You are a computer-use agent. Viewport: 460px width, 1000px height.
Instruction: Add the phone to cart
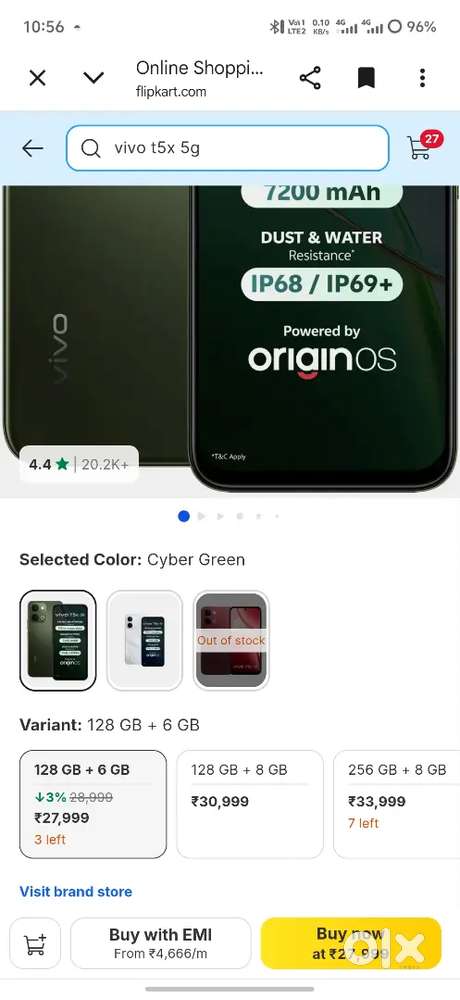35,943
